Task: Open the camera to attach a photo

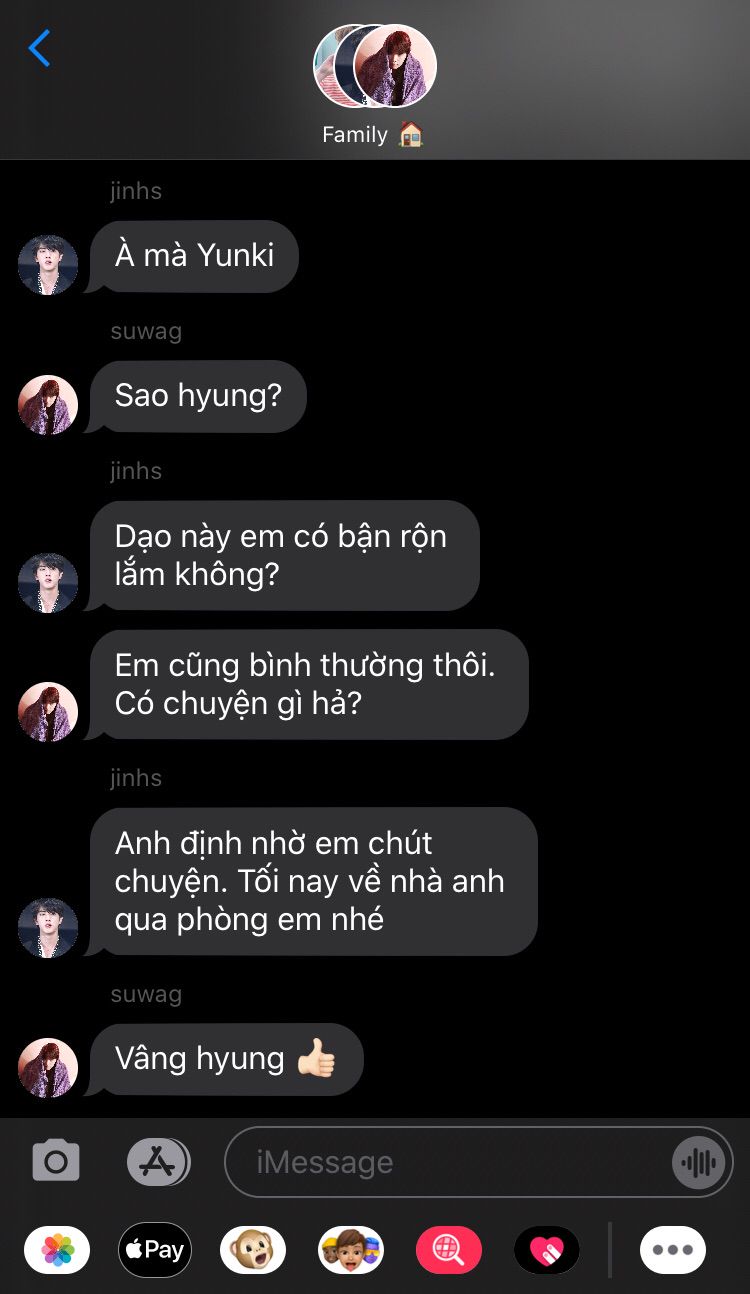Action: [56, 1161]
